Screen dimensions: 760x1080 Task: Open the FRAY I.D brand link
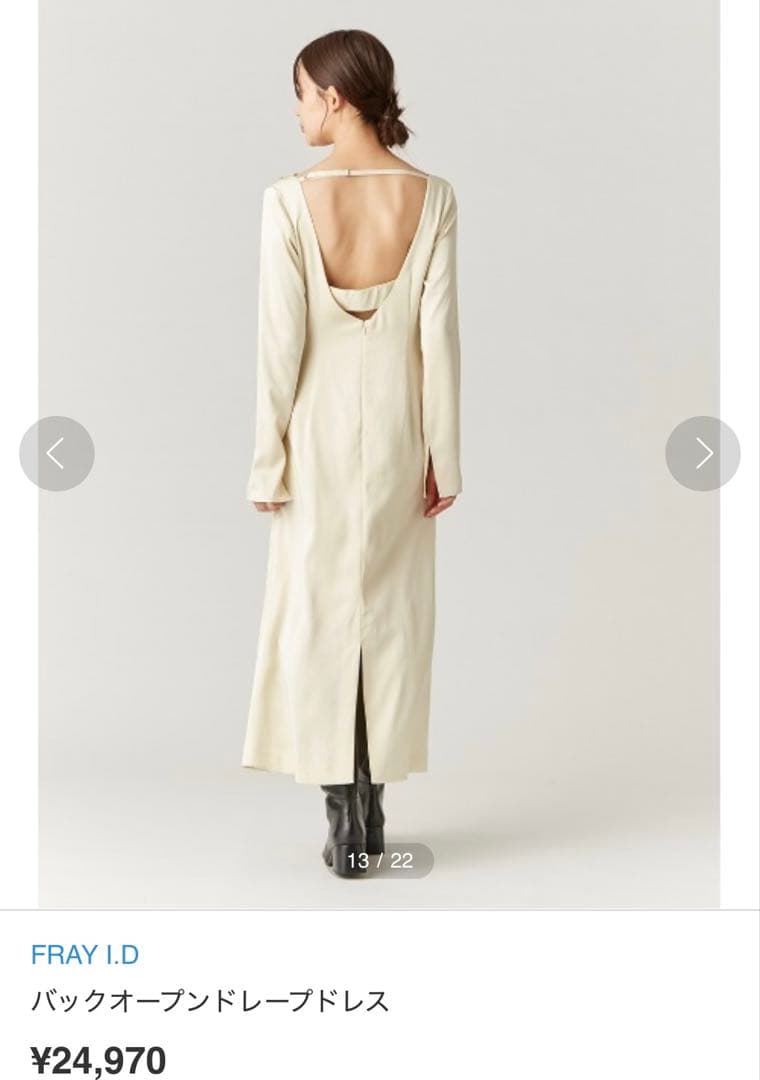(x=85, y=955)
